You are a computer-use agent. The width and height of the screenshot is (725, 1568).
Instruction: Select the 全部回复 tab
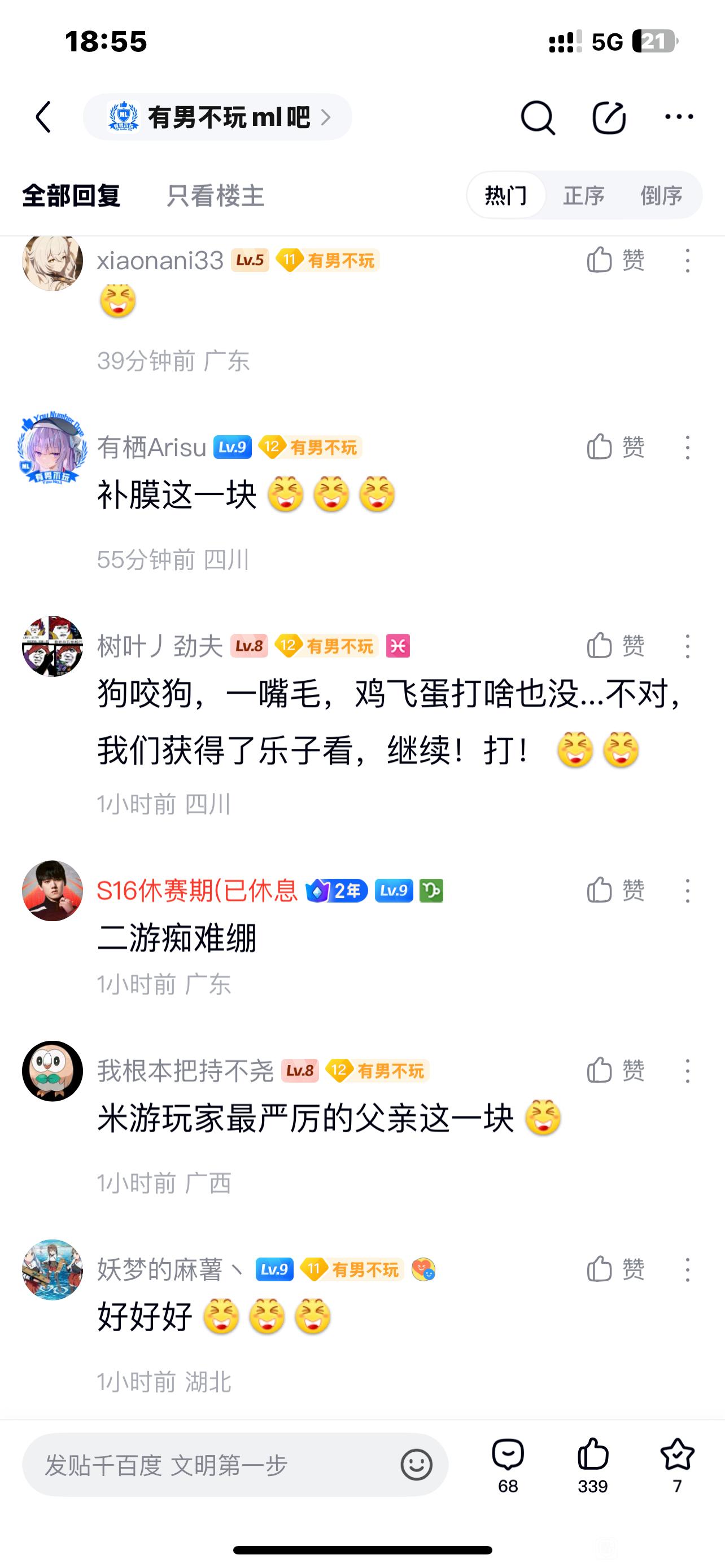point(71,196)
